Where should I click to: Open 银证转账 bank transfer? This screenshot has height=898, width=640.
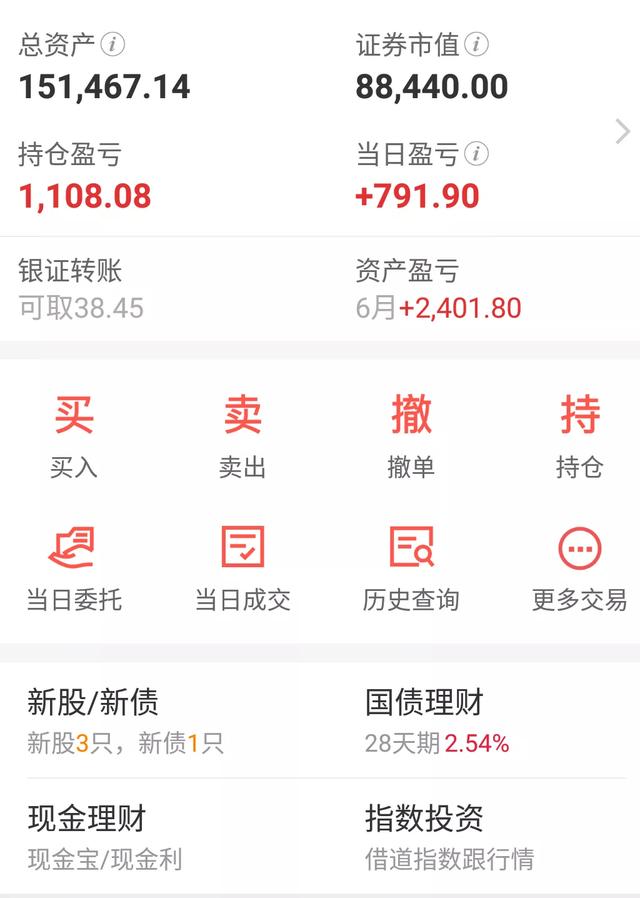click(x=81, y=288)
